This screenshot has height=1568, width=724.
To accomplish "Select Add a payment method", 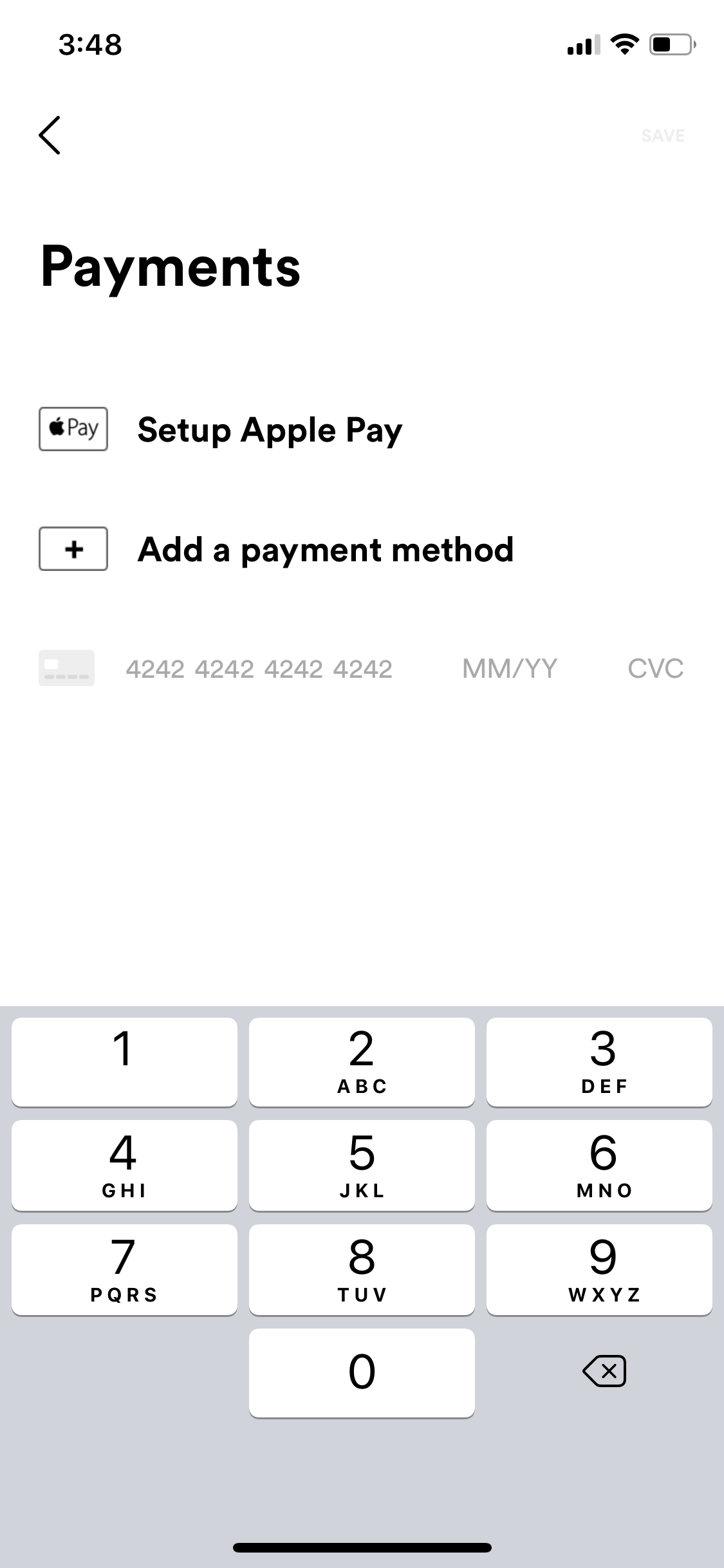I will pyautogui.click(x=276, y=549).
